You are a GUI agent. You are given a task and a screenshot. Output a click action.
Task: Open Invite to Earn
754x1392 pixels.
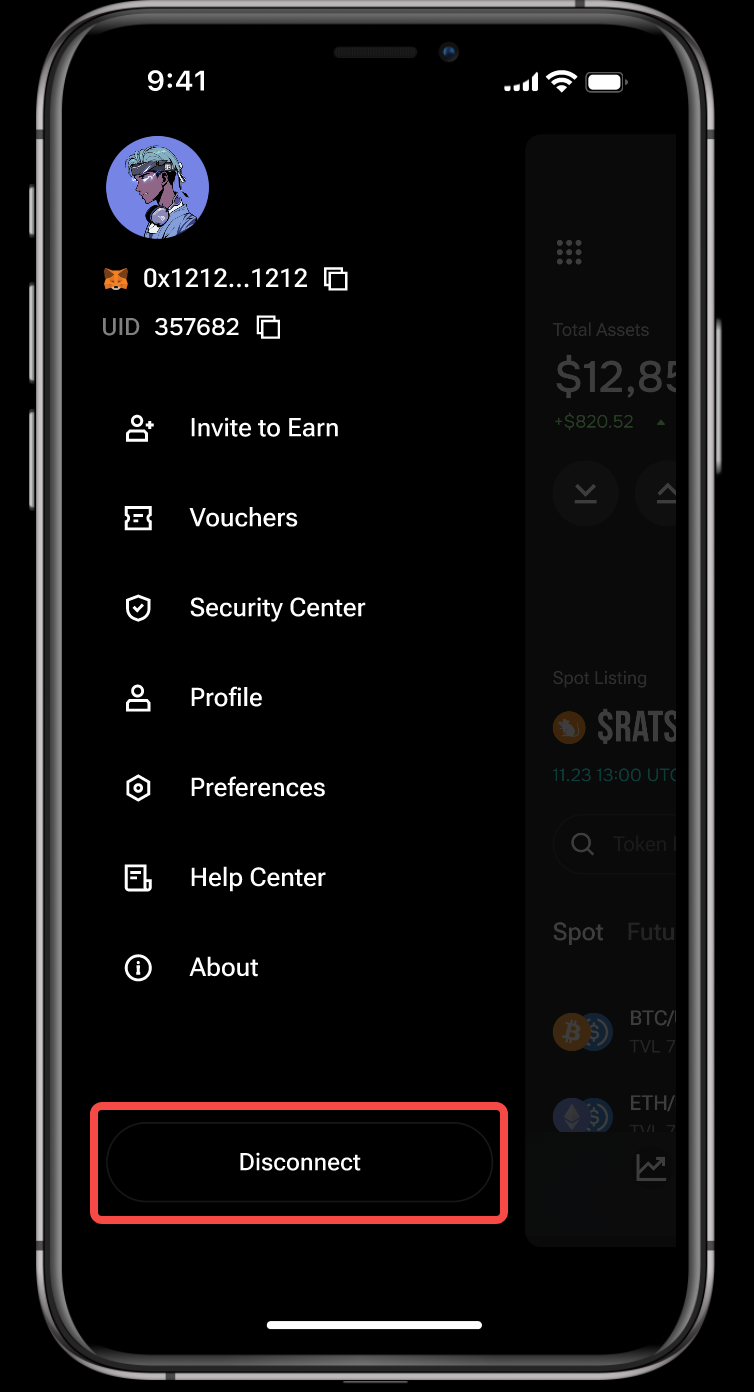click(x=264, y=428)
